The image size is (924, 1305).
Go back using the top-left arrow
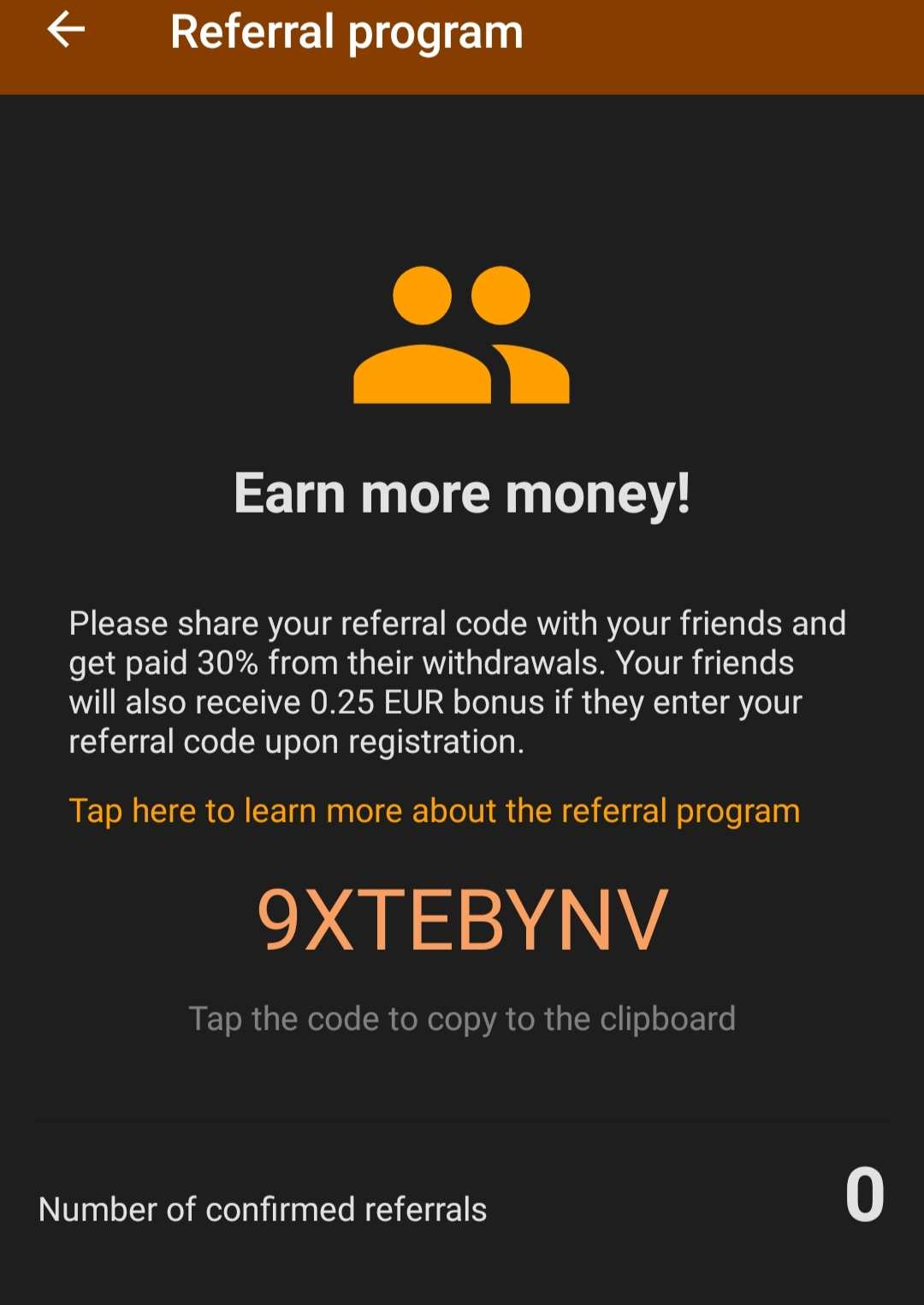point(66,31)
